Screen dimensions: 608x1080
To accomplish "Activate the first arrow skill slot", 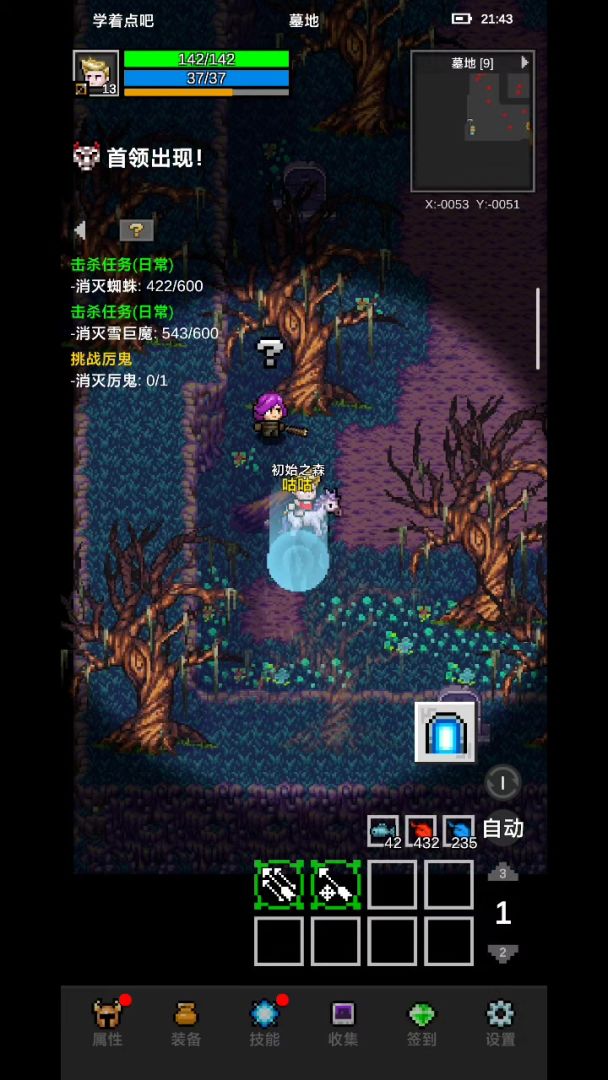I will 279,885.
